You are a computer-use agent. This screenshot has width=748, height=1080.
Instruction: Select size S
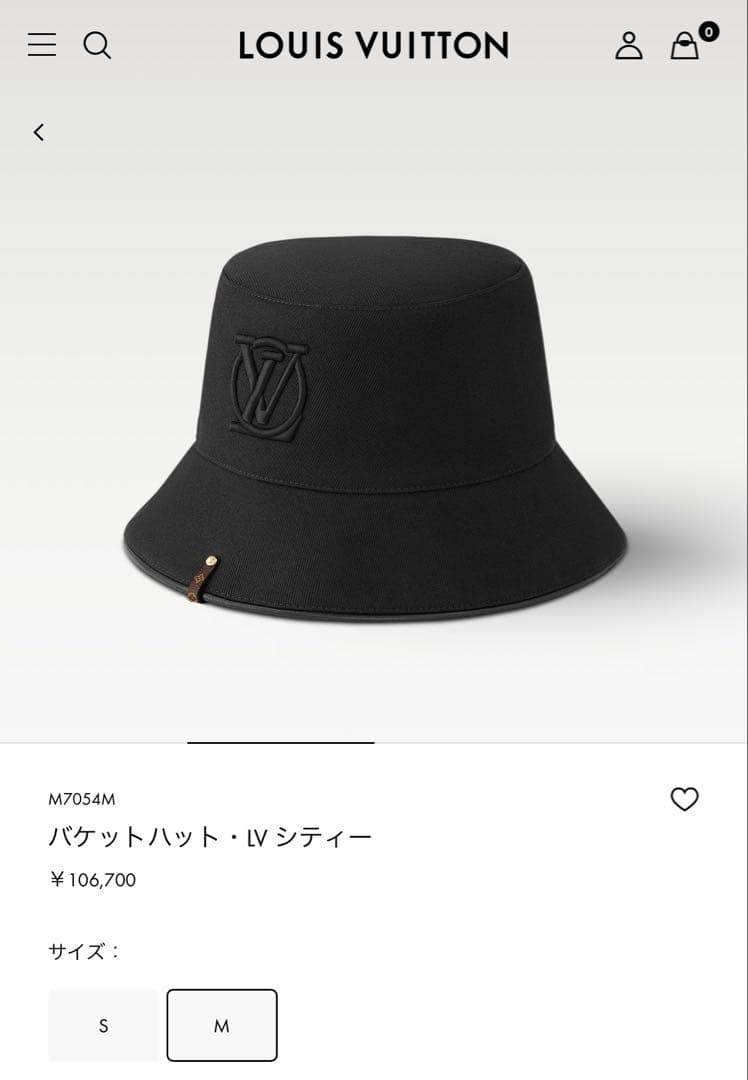point(102,1025)
